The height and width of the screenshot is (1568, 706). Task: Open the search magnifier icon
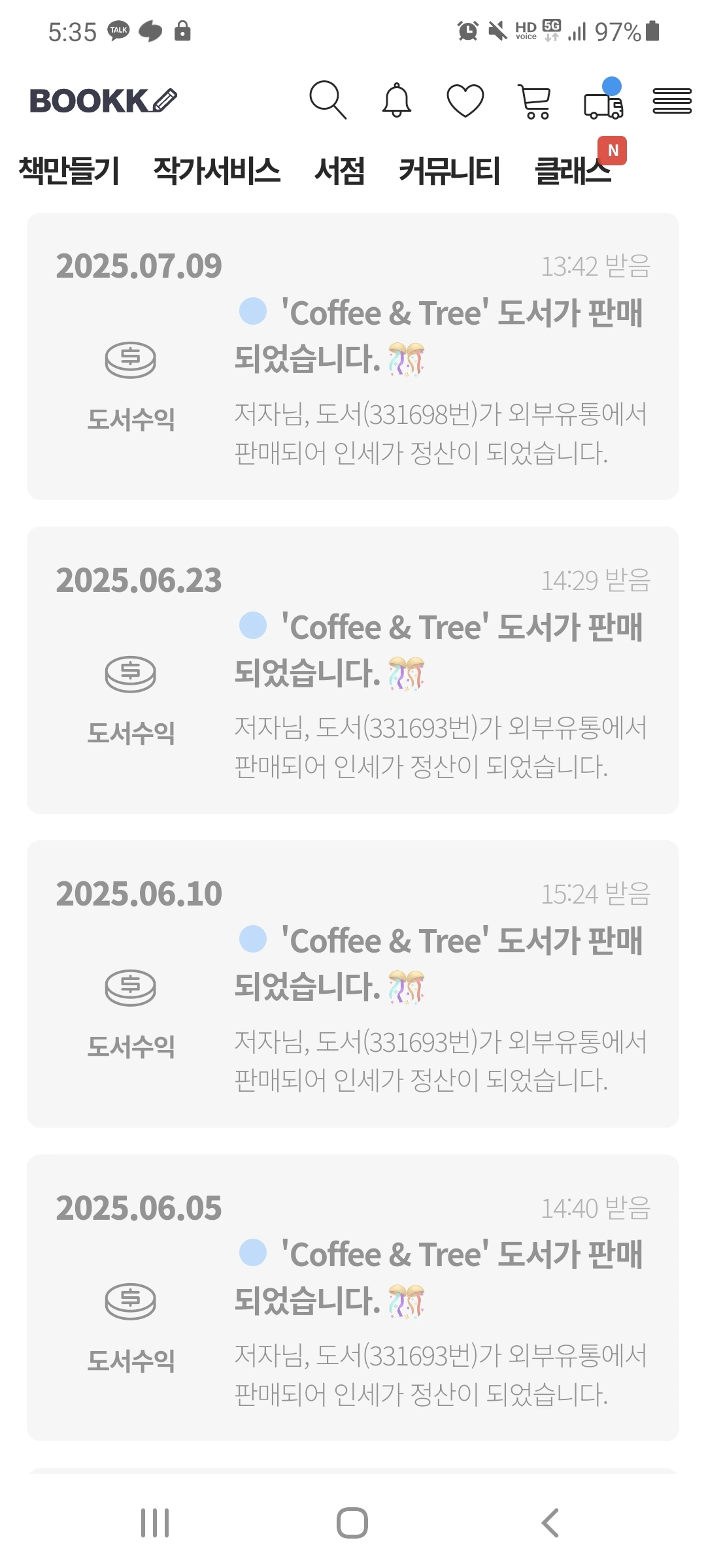328,101
